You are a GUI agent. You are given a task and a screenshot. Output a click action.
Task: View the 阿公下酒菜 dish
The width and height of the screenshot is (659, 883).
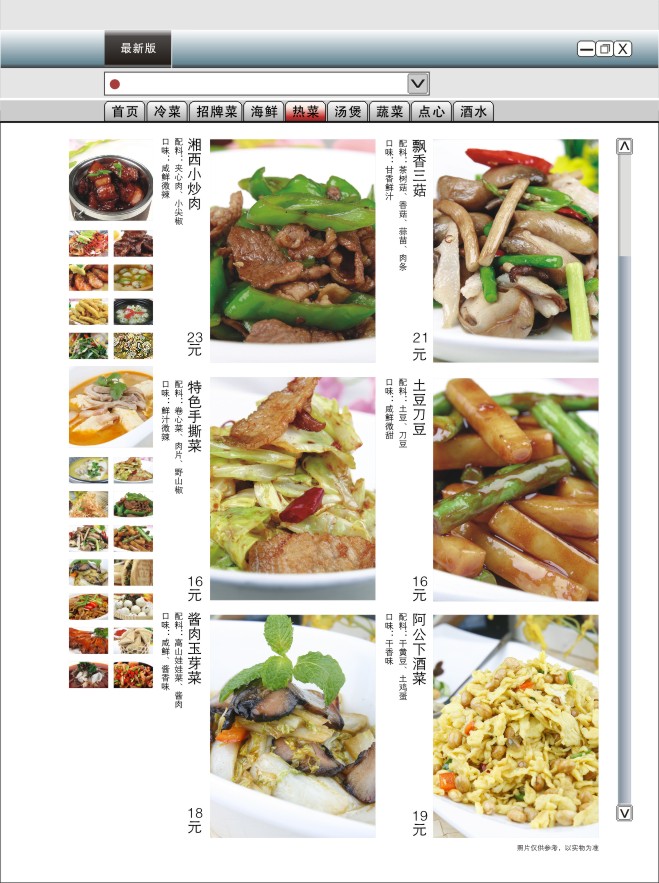coord(516,726)
